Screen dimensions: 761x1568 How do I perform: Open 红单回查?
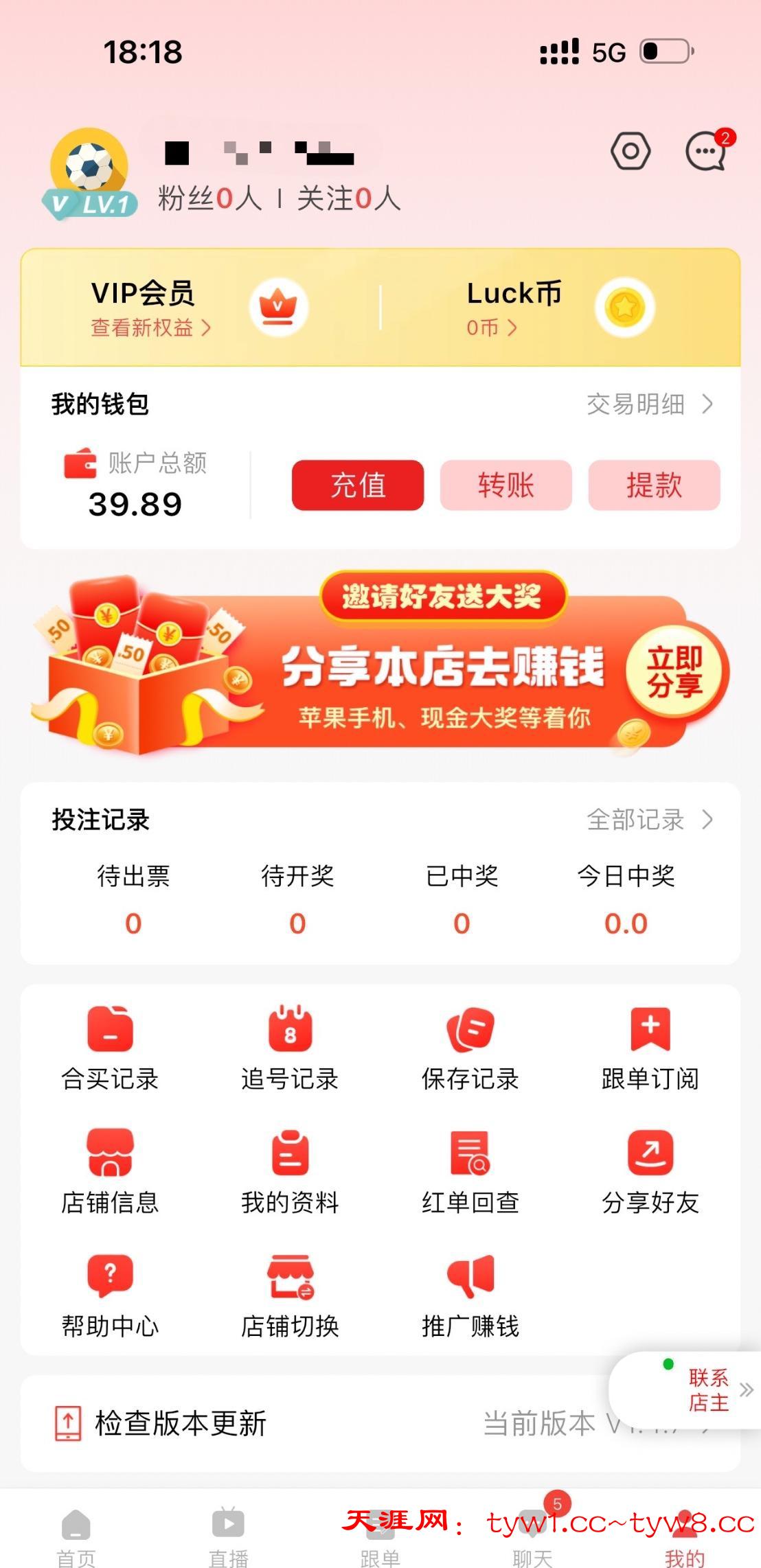tap(470, 1172)
